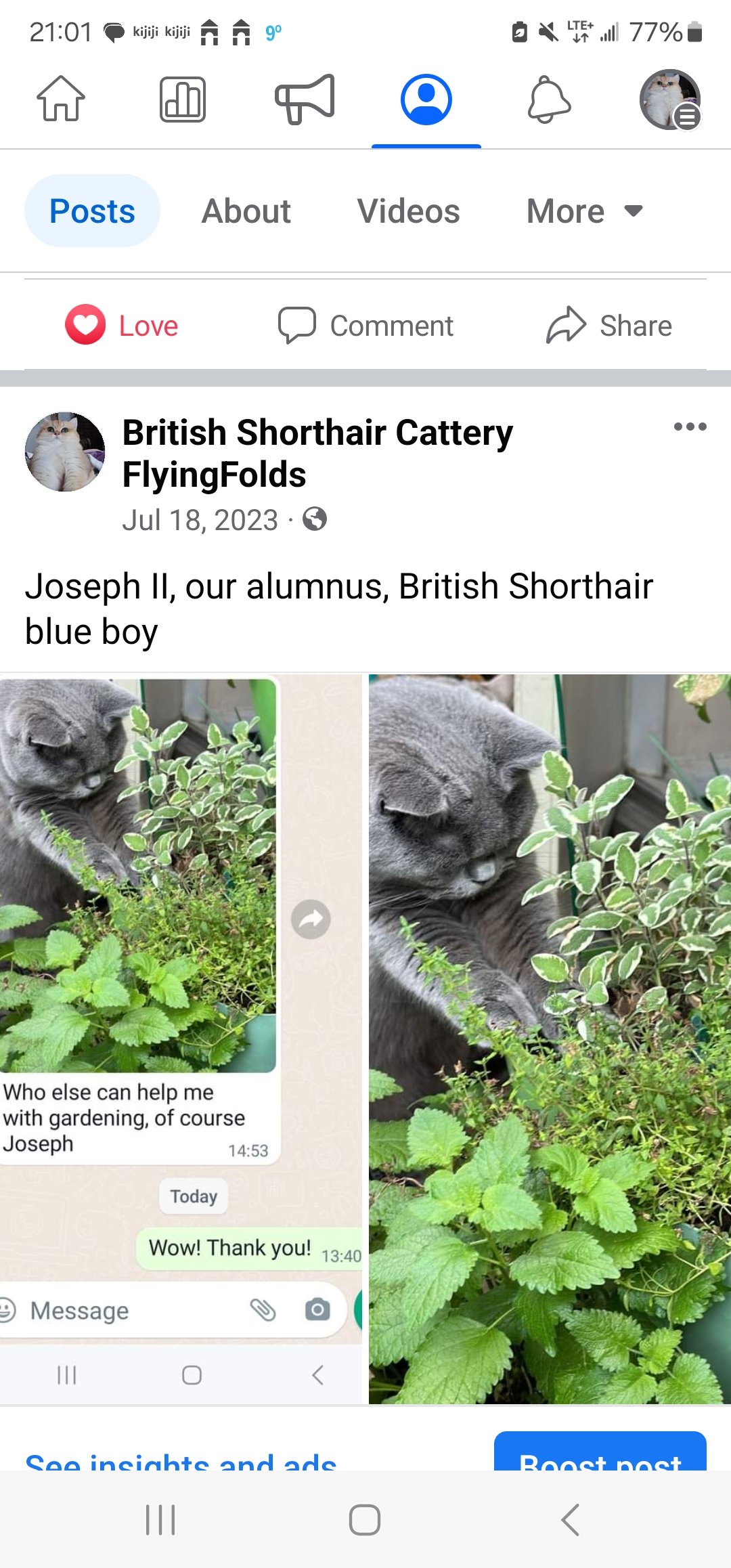Go to the Home feed tab

click(61, 99)
